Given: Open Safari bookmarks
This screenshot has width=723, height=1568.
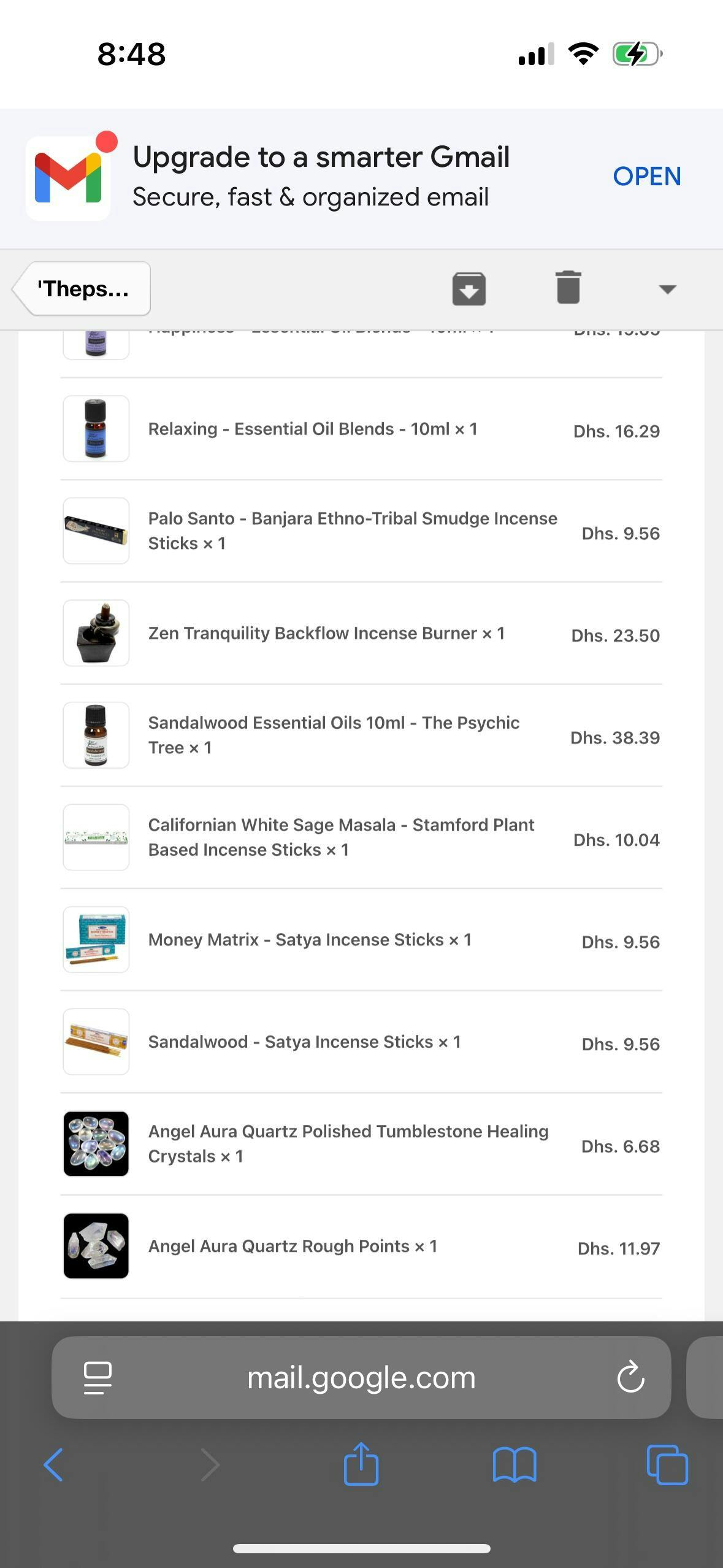Looking at the screenshot, I should point(514,1465).
